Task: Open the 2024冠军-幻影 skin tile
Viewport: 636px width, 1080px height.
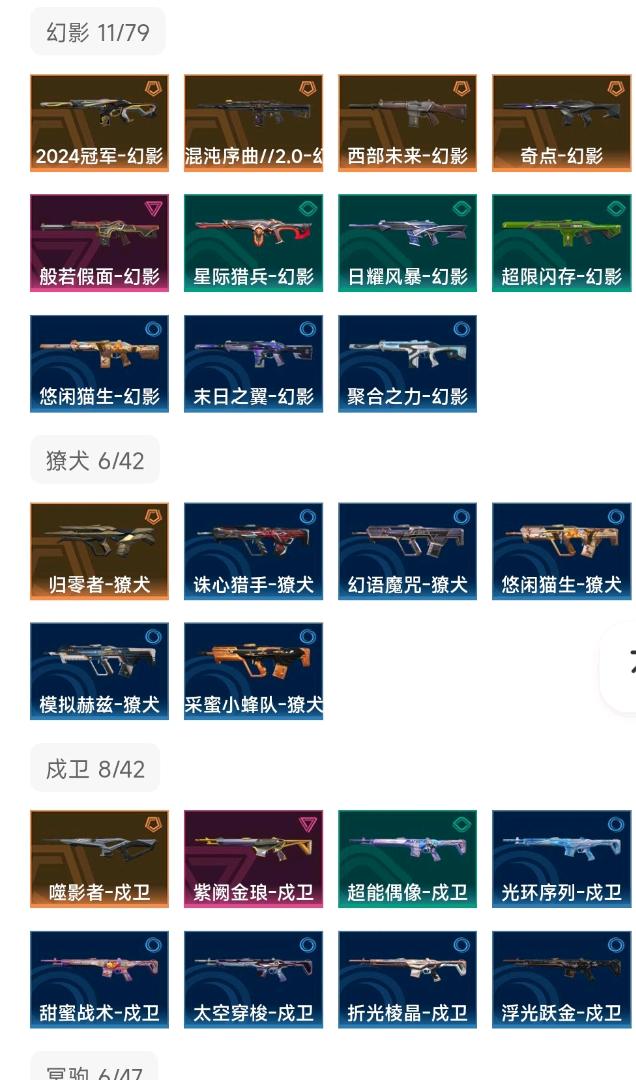Action: coord(99,122)
